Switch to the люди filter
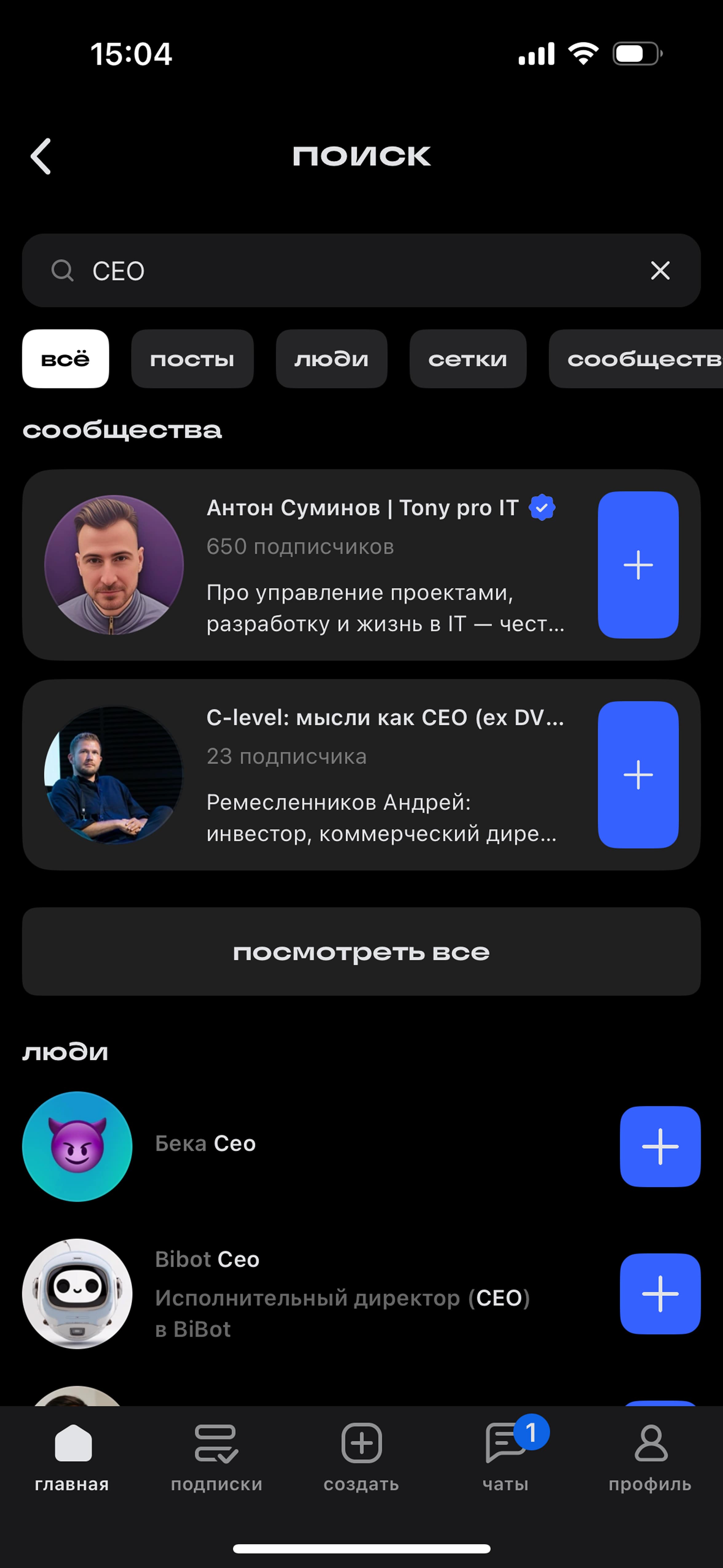The width and height of the screenshot is (723, 1568). pos(332,359)
